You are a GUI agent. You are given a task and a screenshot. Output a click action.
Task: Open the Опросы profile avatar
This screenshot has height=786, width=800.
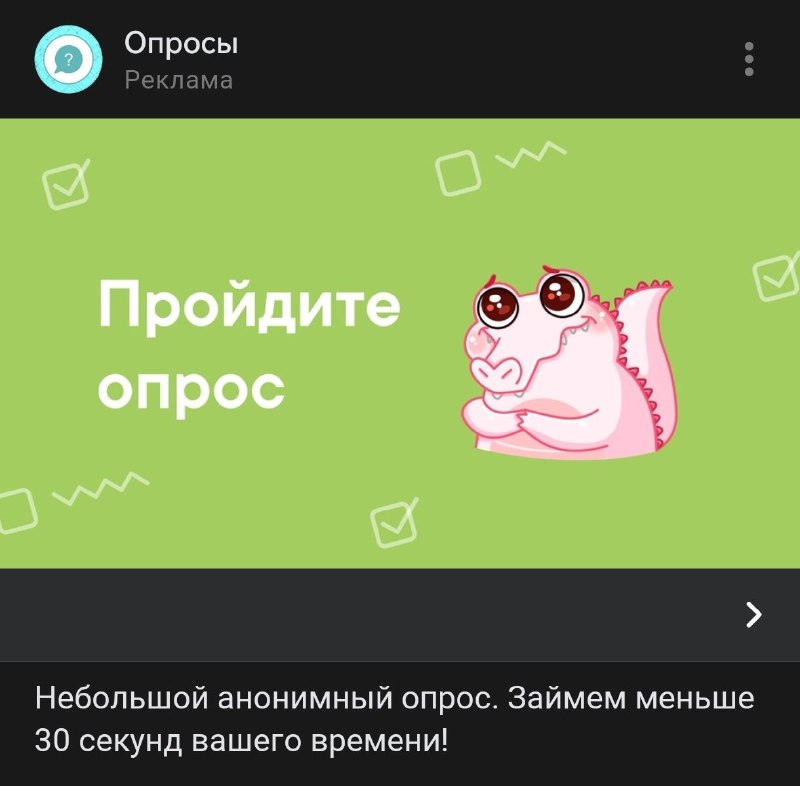68,59
